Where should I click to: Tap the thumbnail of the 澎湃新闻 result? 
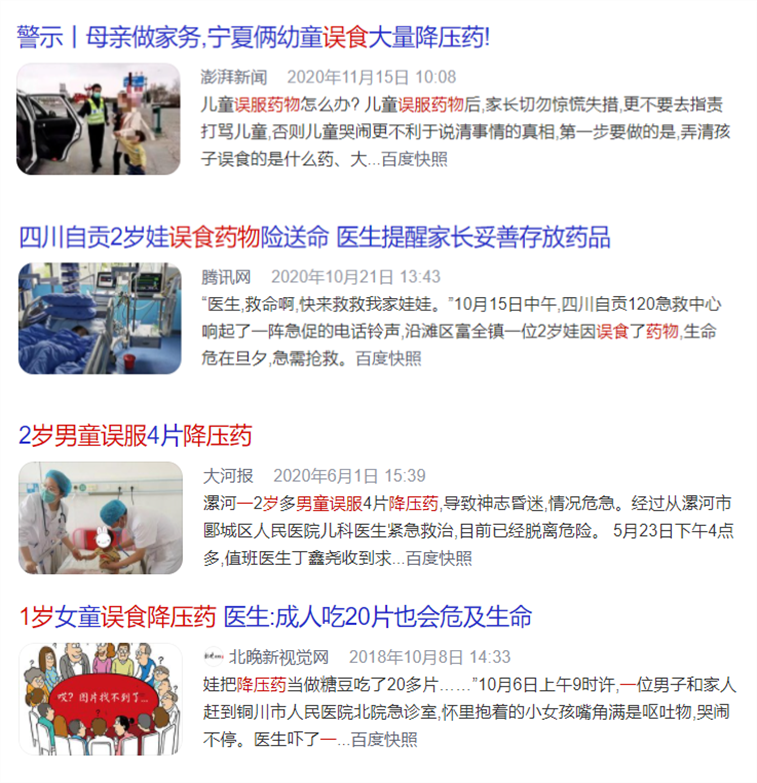pos(99,119)
